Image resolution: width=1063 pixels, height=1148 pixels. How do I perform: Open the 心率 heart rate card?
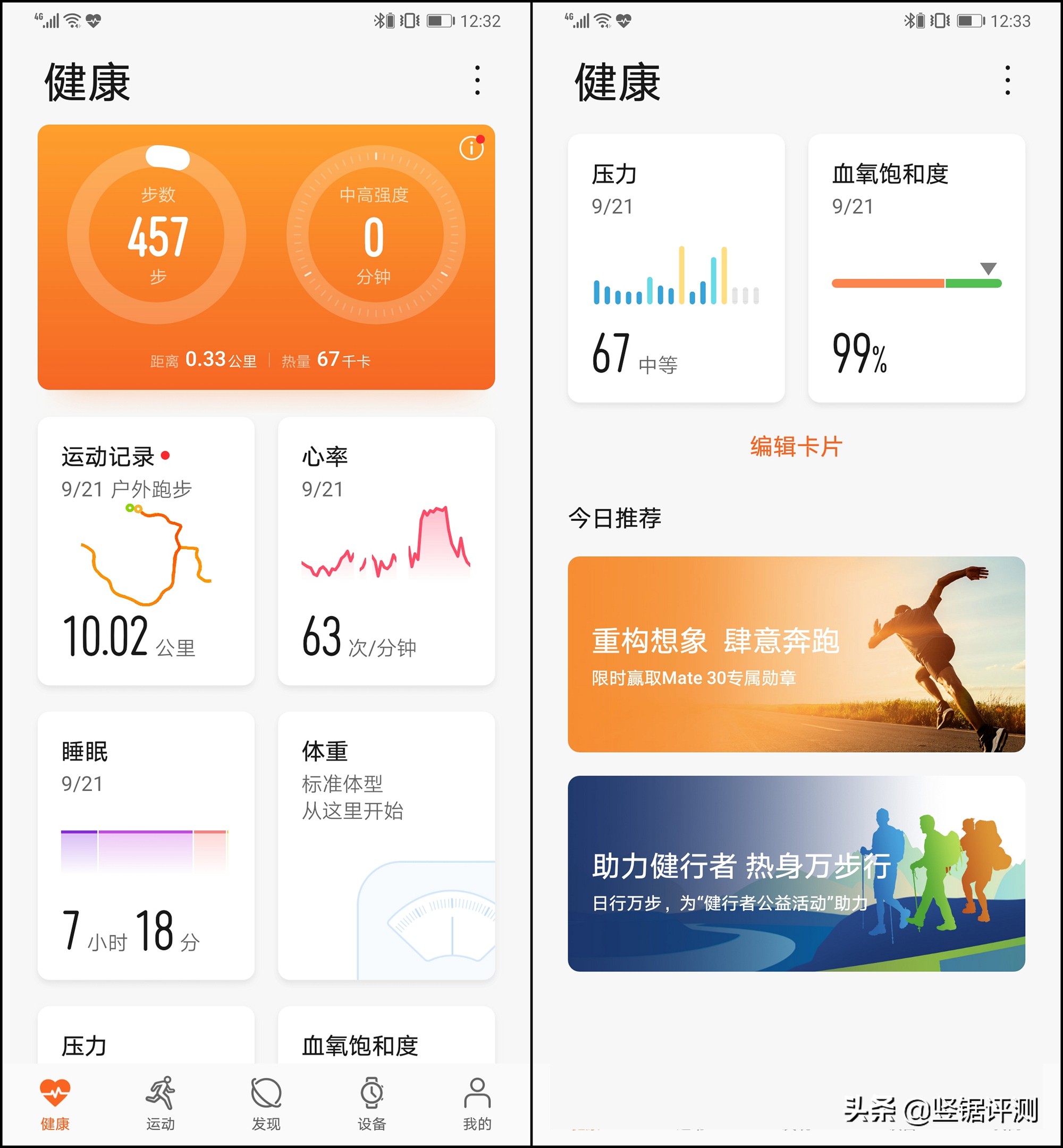click(386, 552)
